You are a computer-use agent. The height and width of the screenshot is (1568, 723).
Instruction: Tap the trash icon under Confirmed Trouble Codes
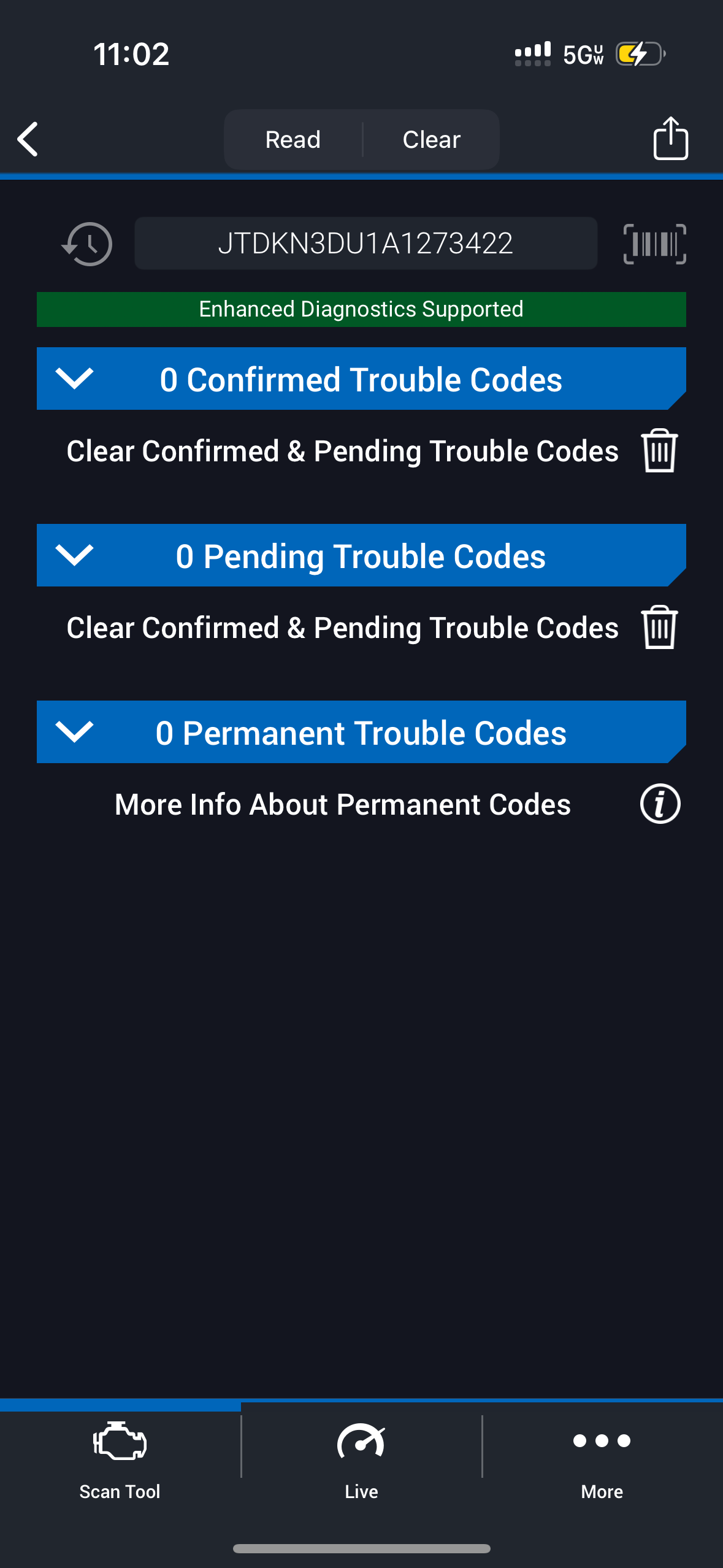click(x=659, y=451)
